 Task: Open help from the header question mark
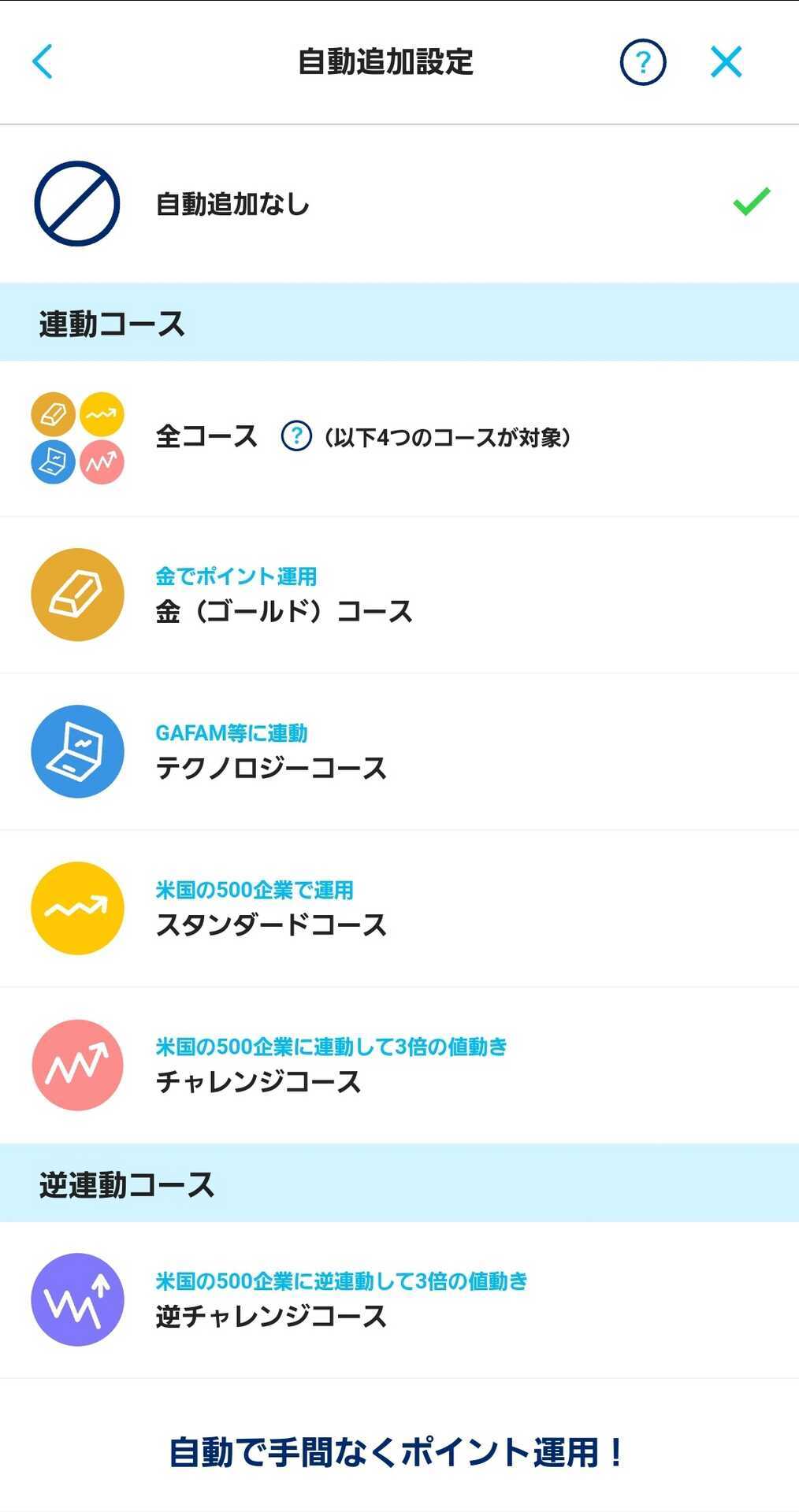643,62
